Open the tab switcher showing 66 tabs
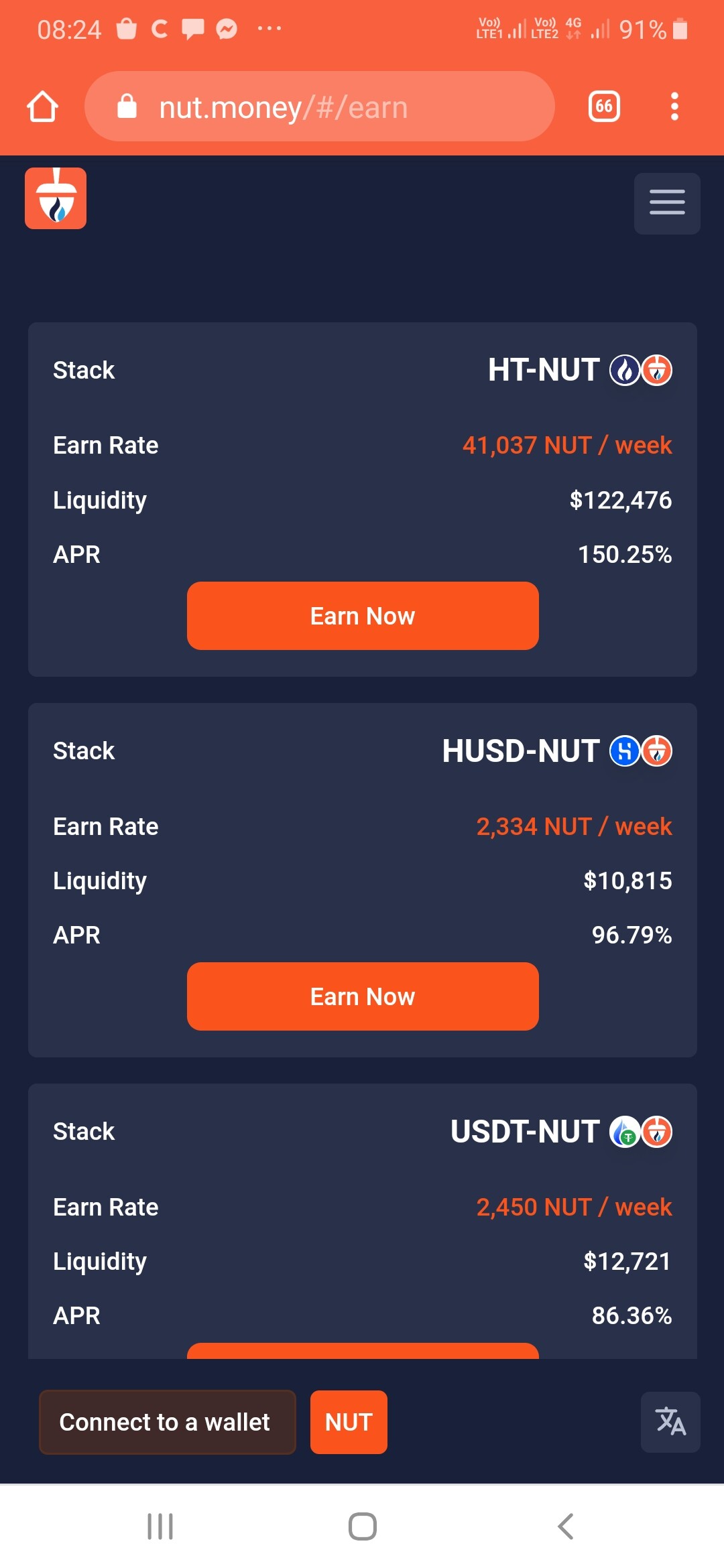Viewport: 724px width, 1568px height. 603,107
